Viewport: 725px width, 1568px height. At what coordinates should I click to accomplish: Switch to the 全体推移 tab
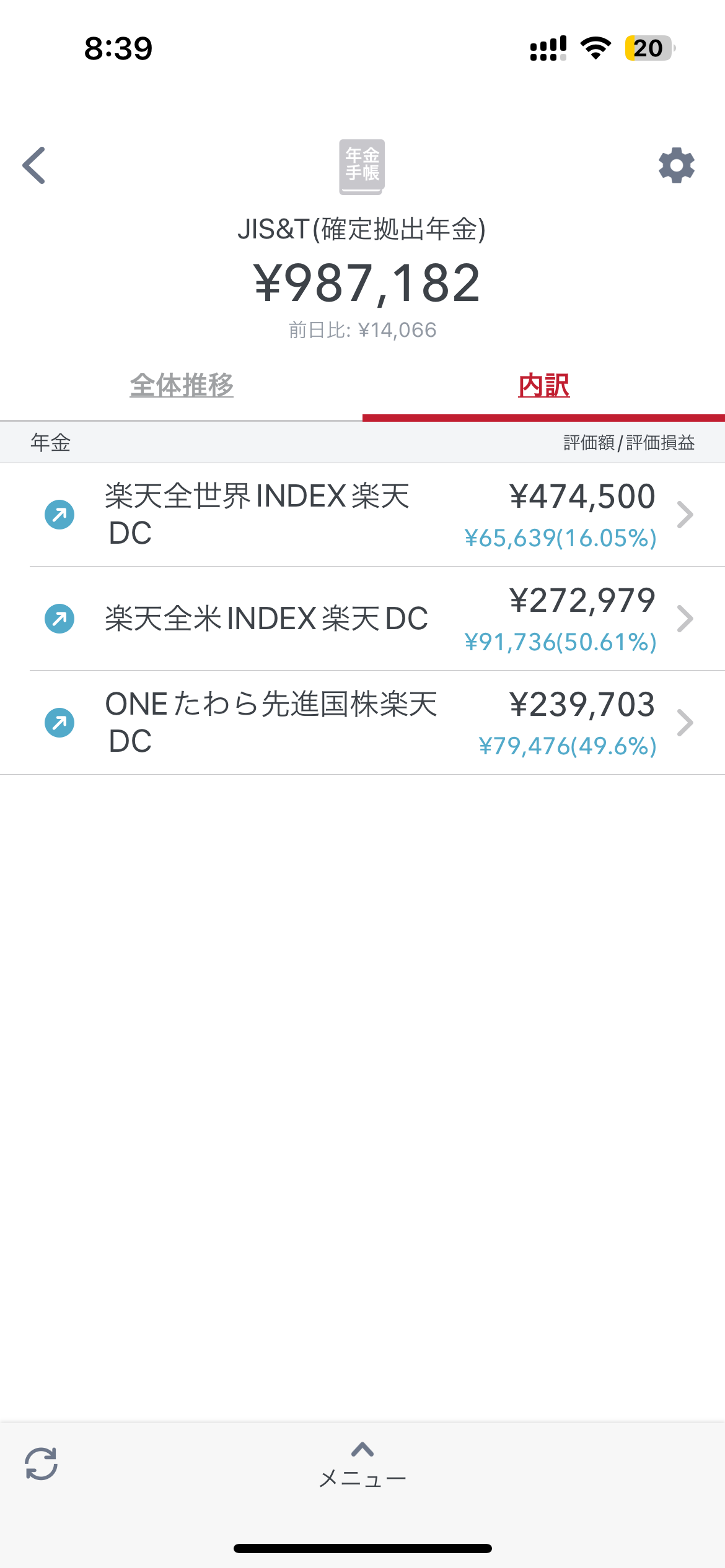pos(182,385)
